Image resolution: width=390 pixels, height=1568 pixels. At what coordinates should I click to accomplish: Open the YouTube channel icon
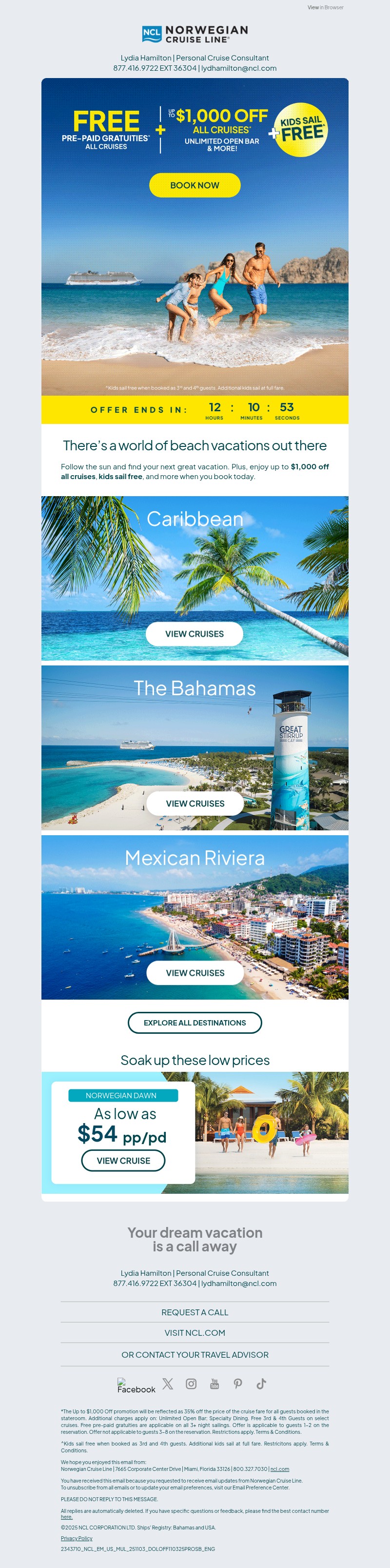click(x=214, y=1384)
